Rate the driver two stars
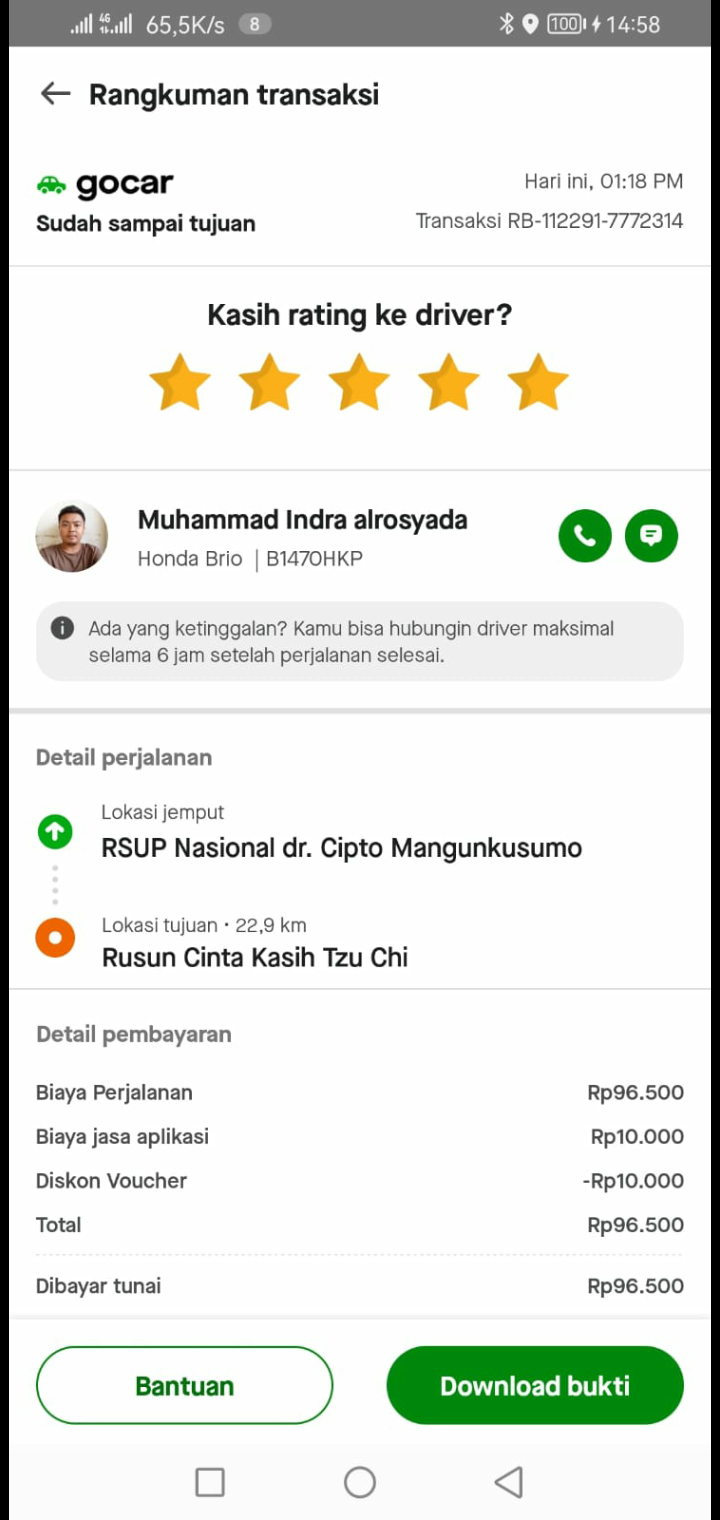Image resolution: width=720 pixels, height=1520 pixels. point(269,382)
